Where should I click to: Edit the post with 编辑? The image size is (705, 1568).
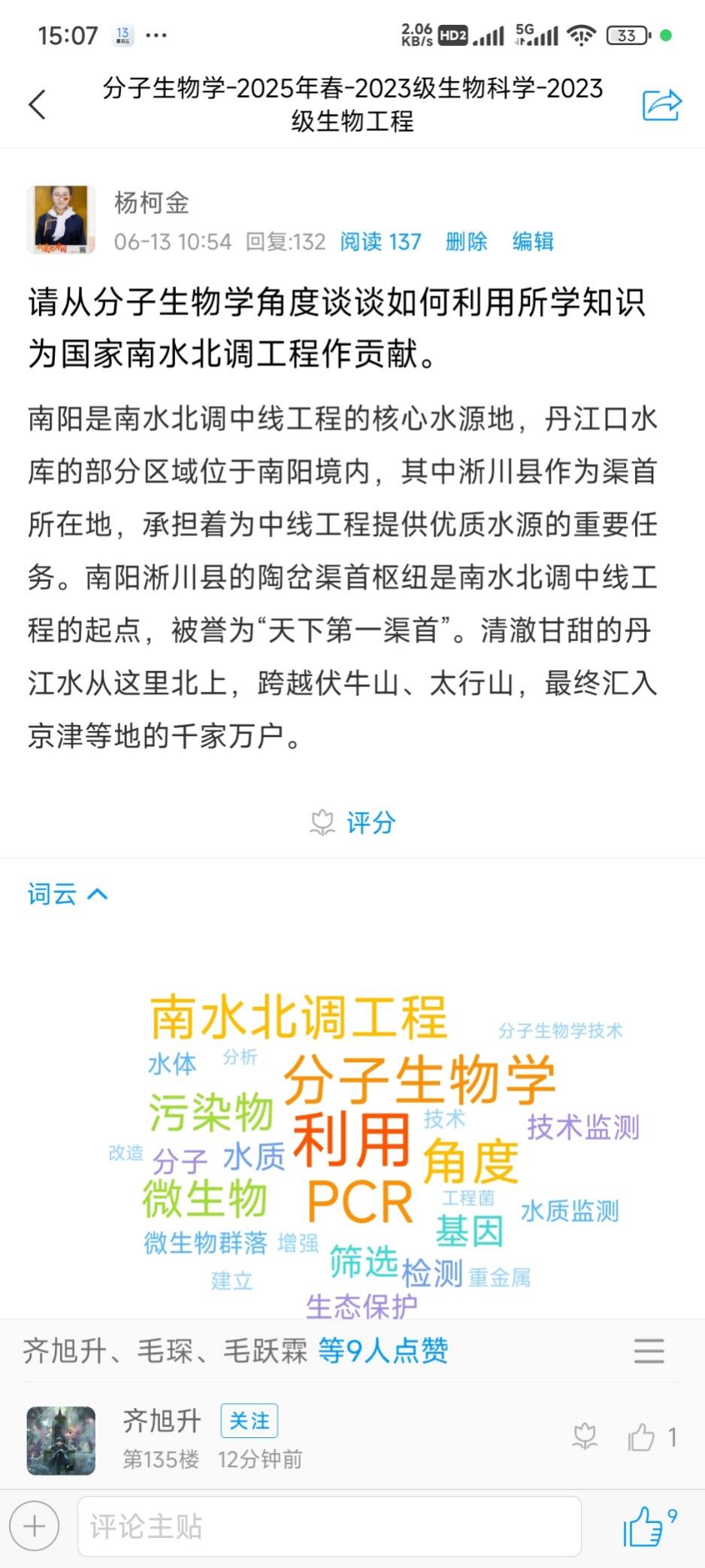533,241
